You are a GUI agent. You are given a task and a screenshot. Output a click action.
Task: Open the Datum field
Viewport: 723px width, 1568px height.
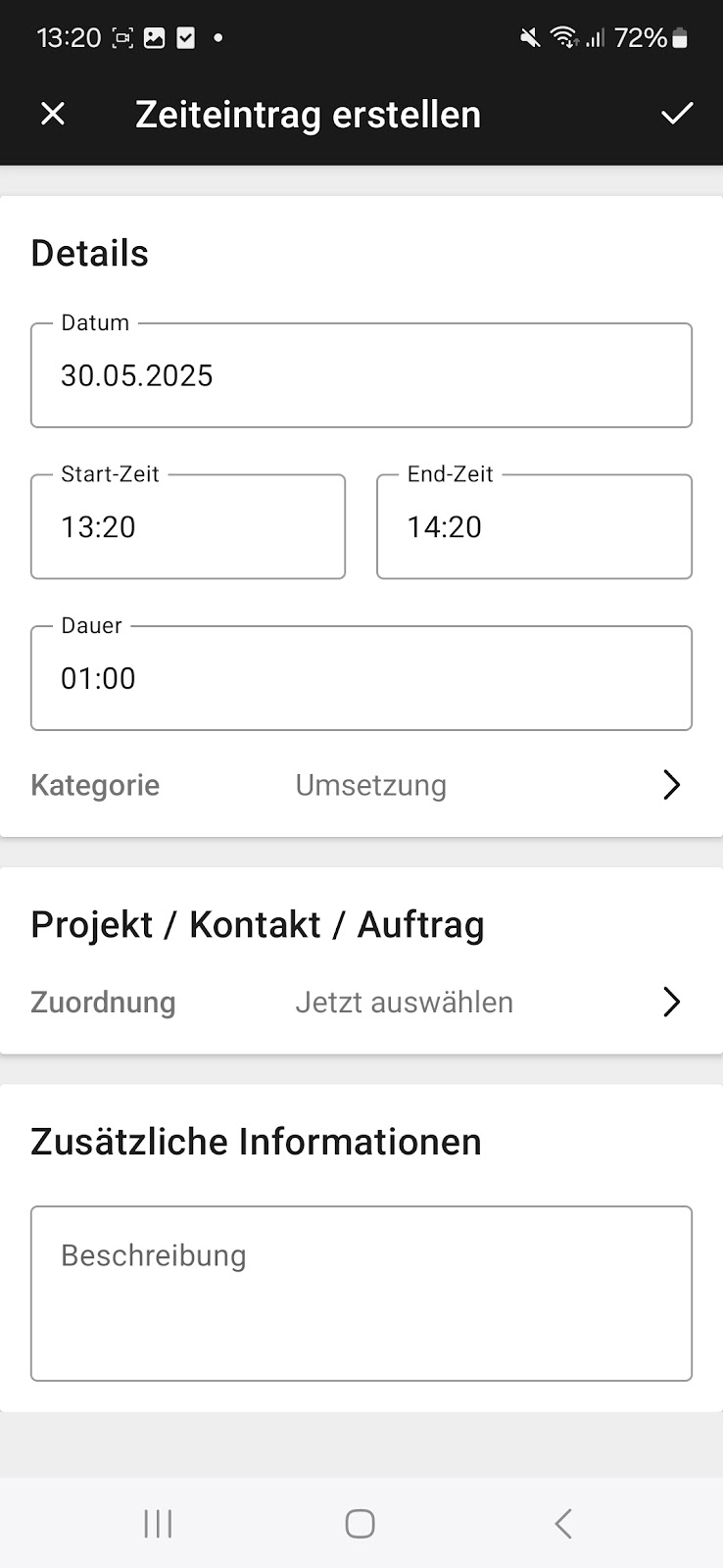(361, 375)
